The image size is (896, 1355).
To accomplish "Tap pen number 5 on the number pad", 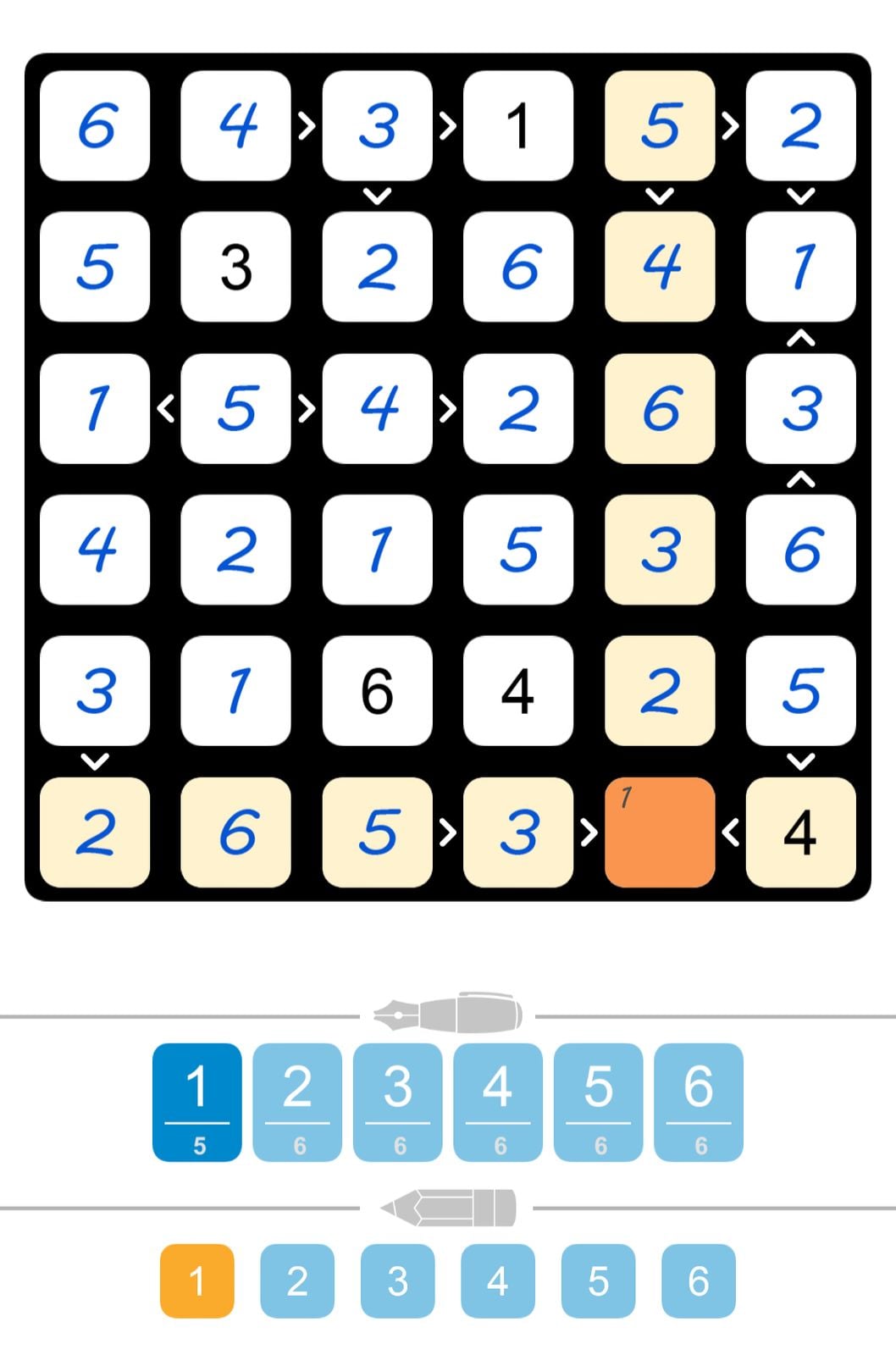I will pos(599,1099).
